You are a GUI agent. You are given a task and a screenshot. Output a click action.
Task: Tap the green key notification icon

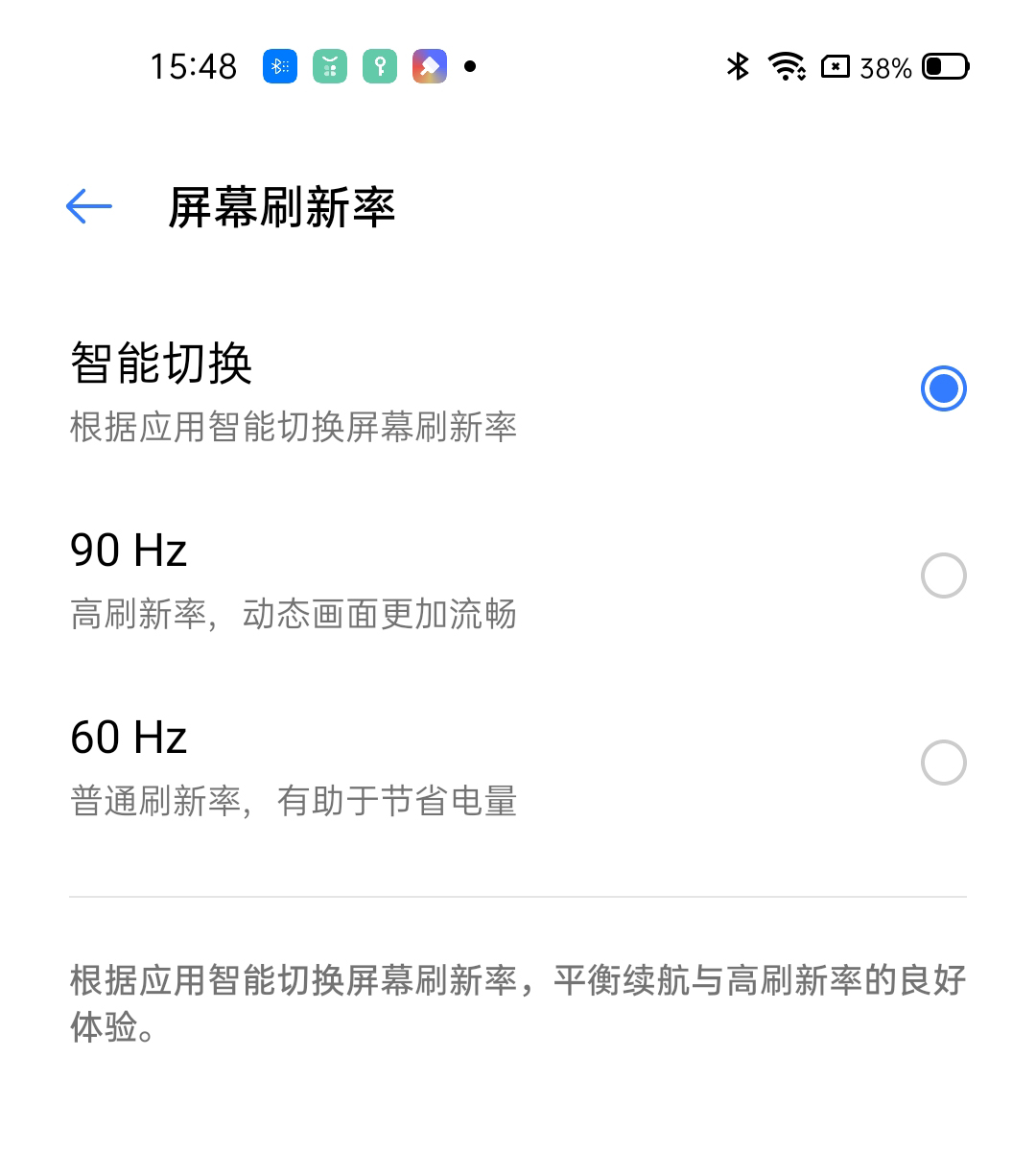379,65
